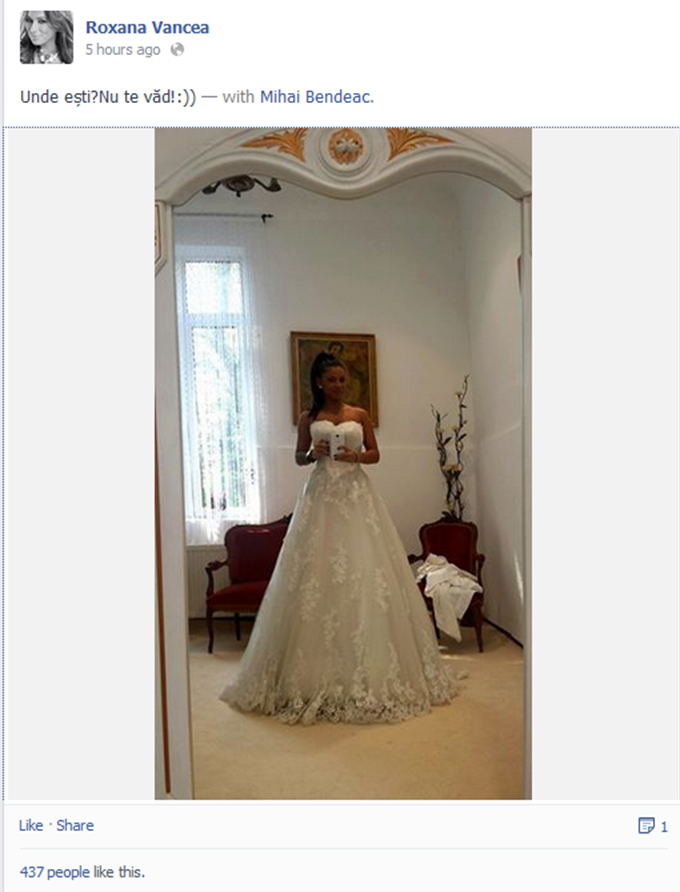Check the post's audience globe icon

[177, 49]
